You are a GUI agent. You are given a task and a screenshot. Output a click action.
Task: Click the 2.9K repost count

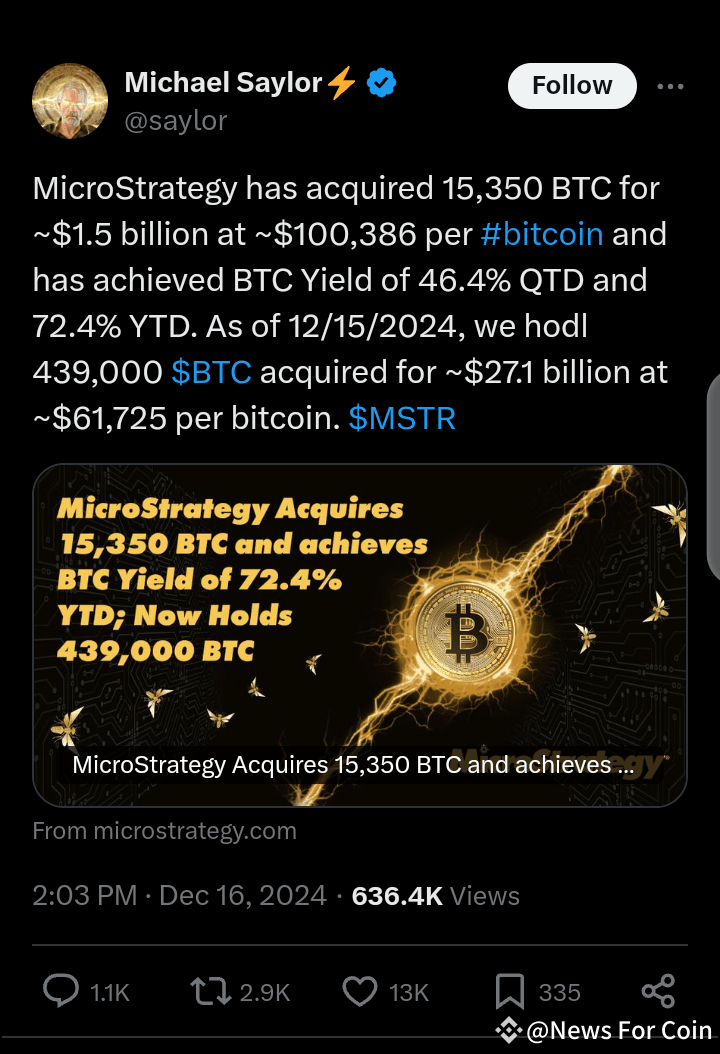262,991
